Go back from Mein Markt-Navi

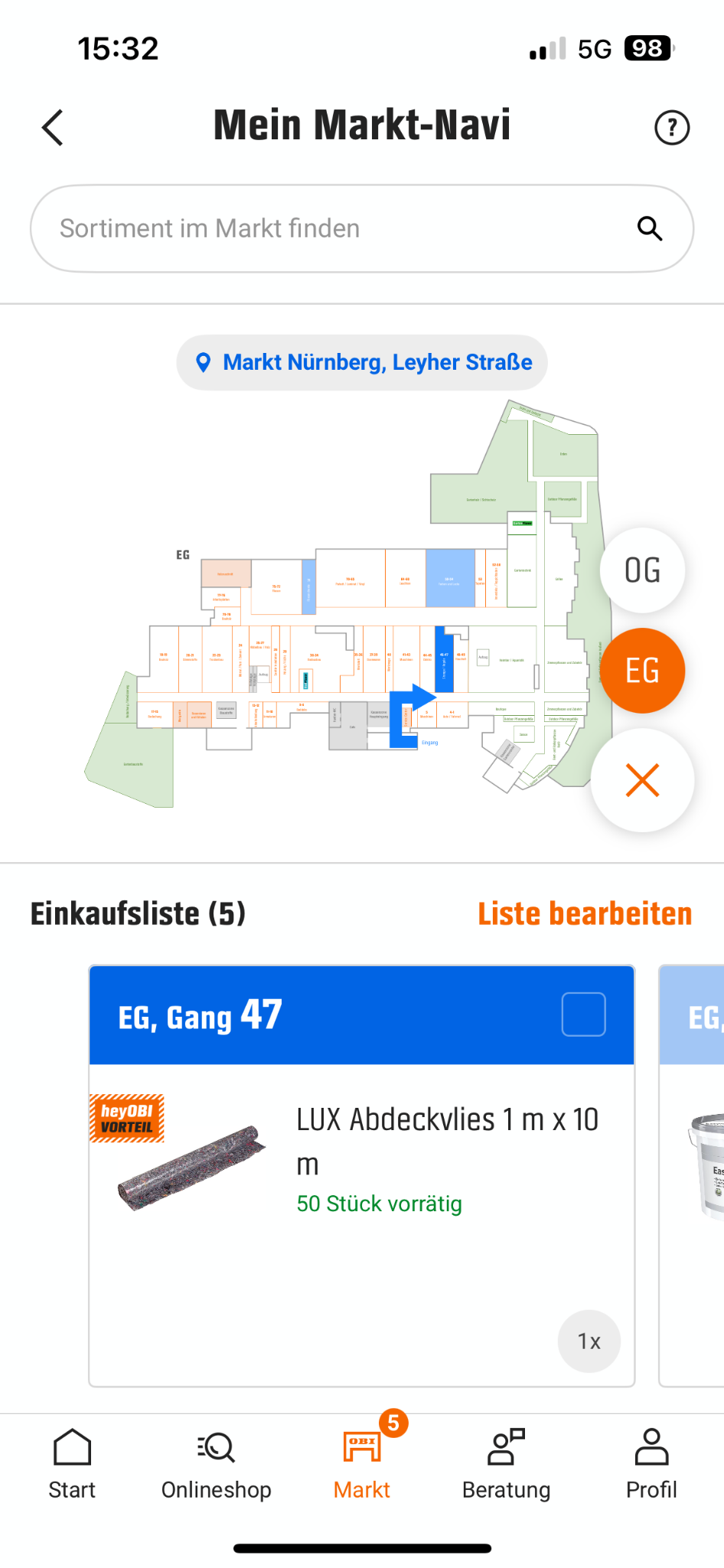52,127
